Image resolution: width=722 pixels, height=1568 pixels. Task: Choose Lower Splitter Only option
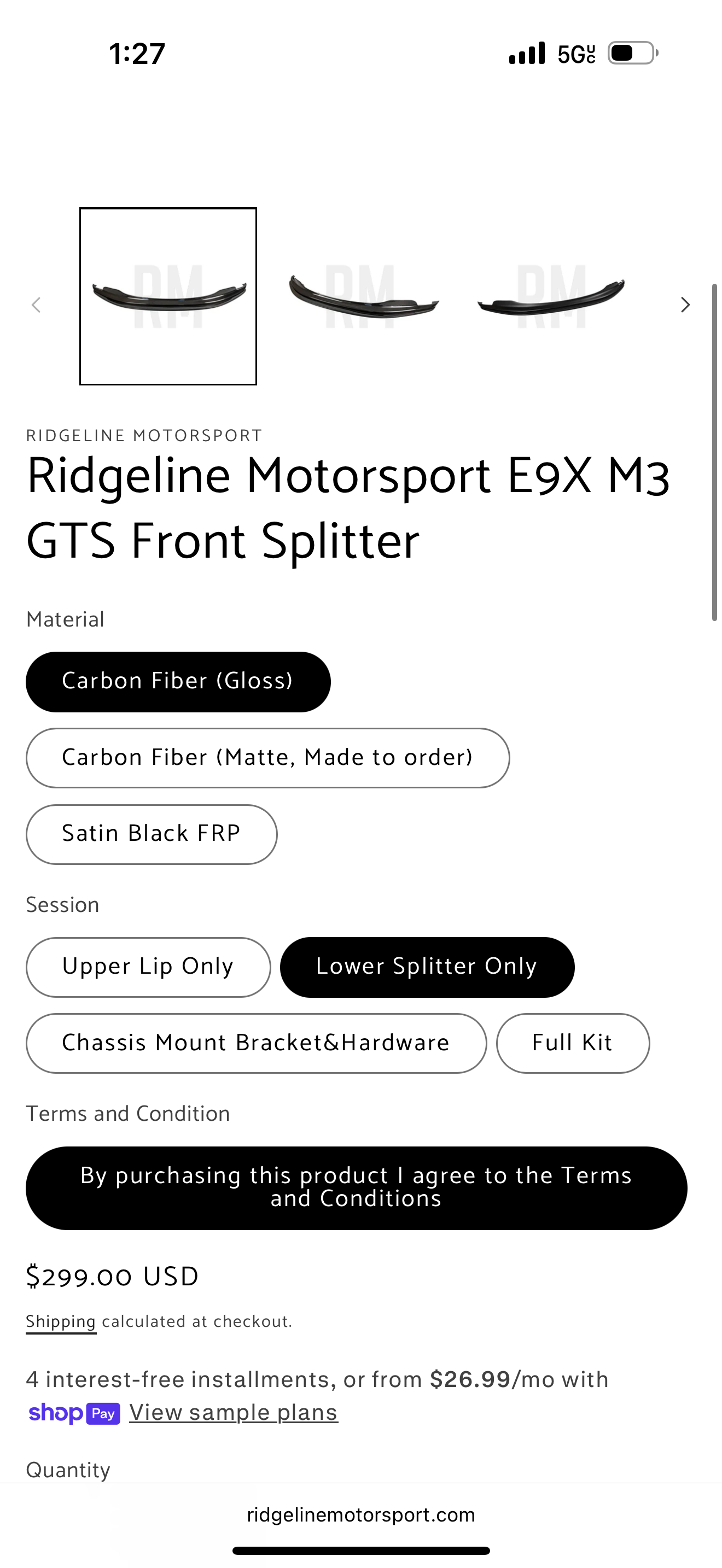[427, 967]
